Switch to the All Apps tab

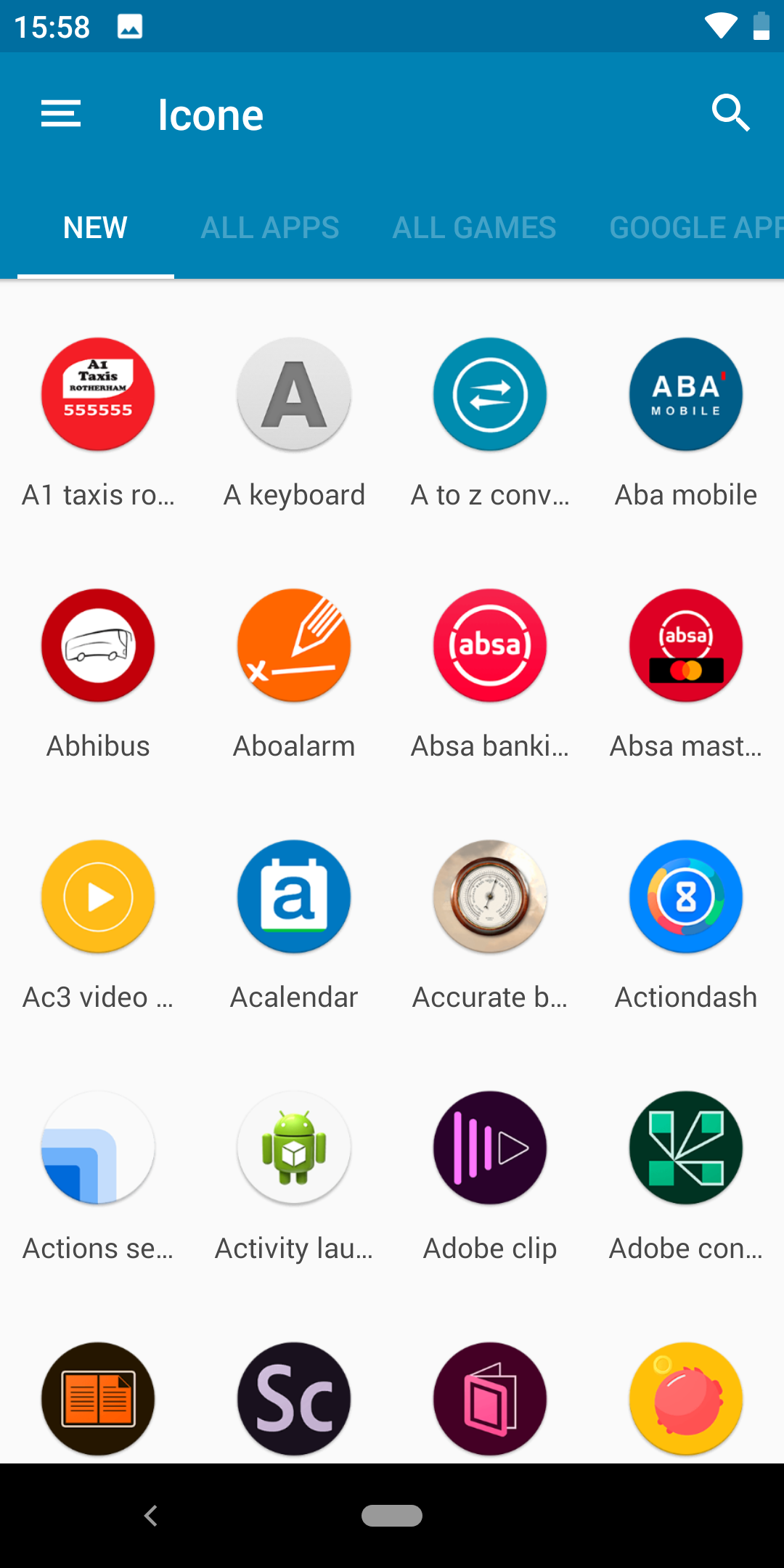click(270, 228)
